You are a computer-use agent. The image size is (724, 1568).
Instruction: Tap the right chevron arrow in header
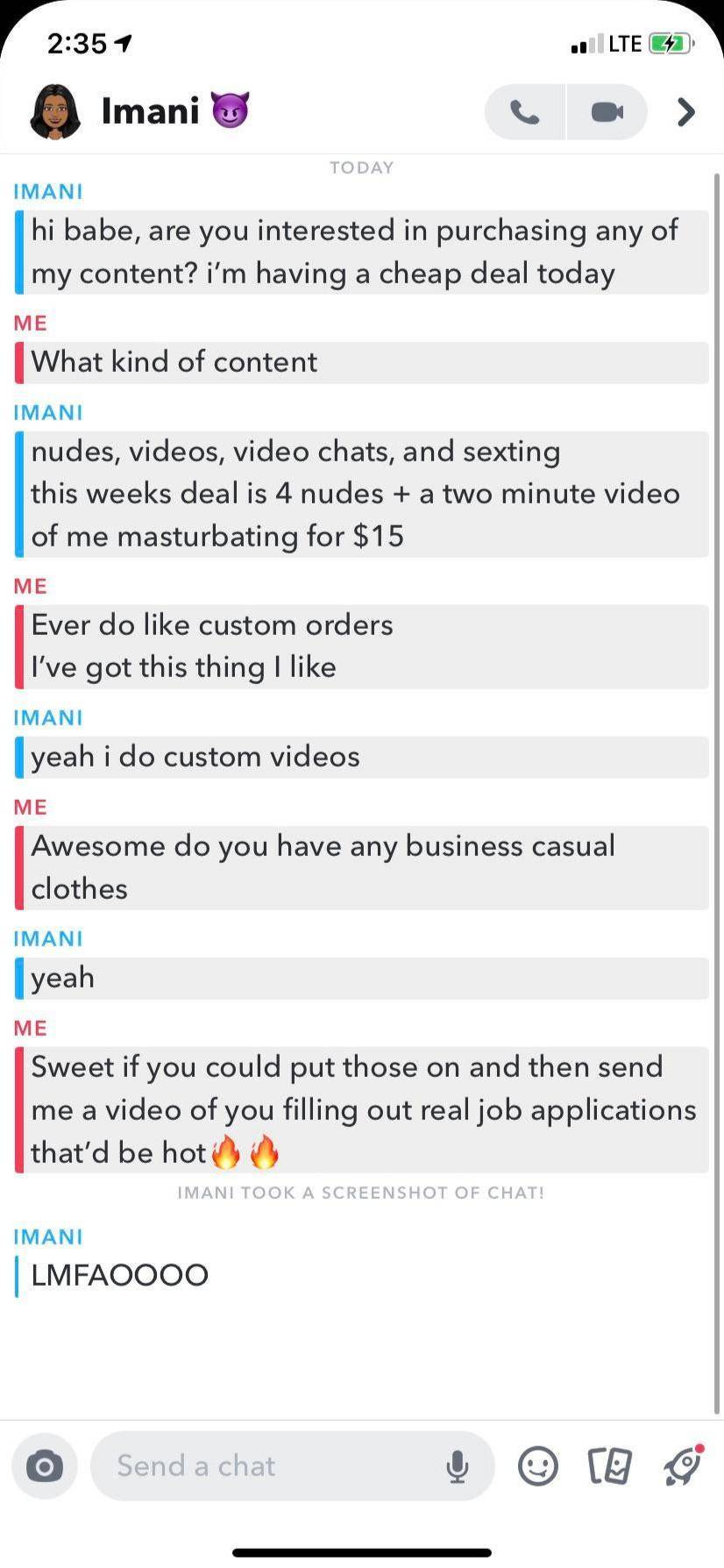(x=686, y=112)
